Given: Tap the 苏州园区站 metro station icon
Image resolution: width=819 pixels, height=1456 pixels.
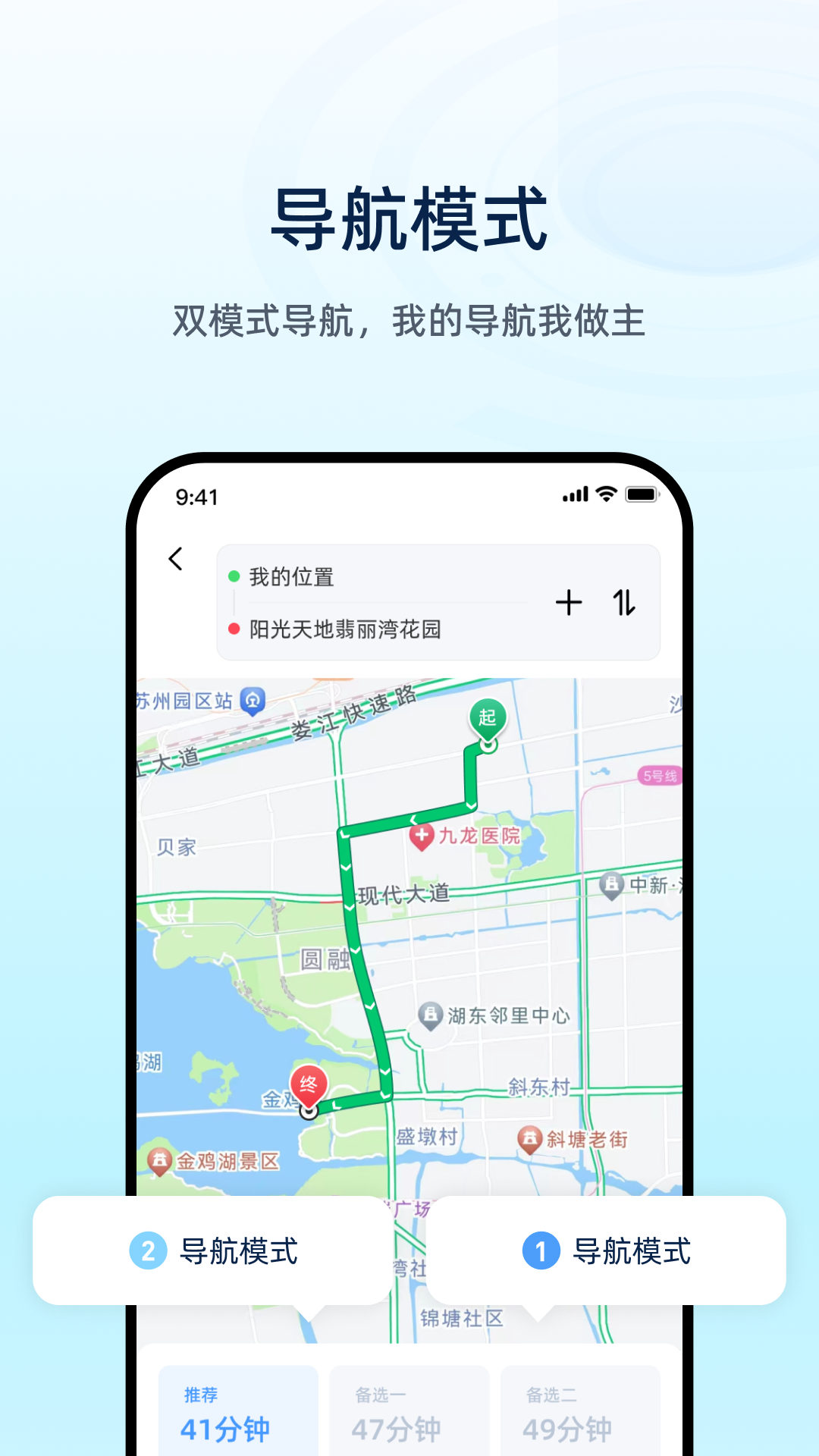Looking at the screenshot, I should (x=250, y=701).
